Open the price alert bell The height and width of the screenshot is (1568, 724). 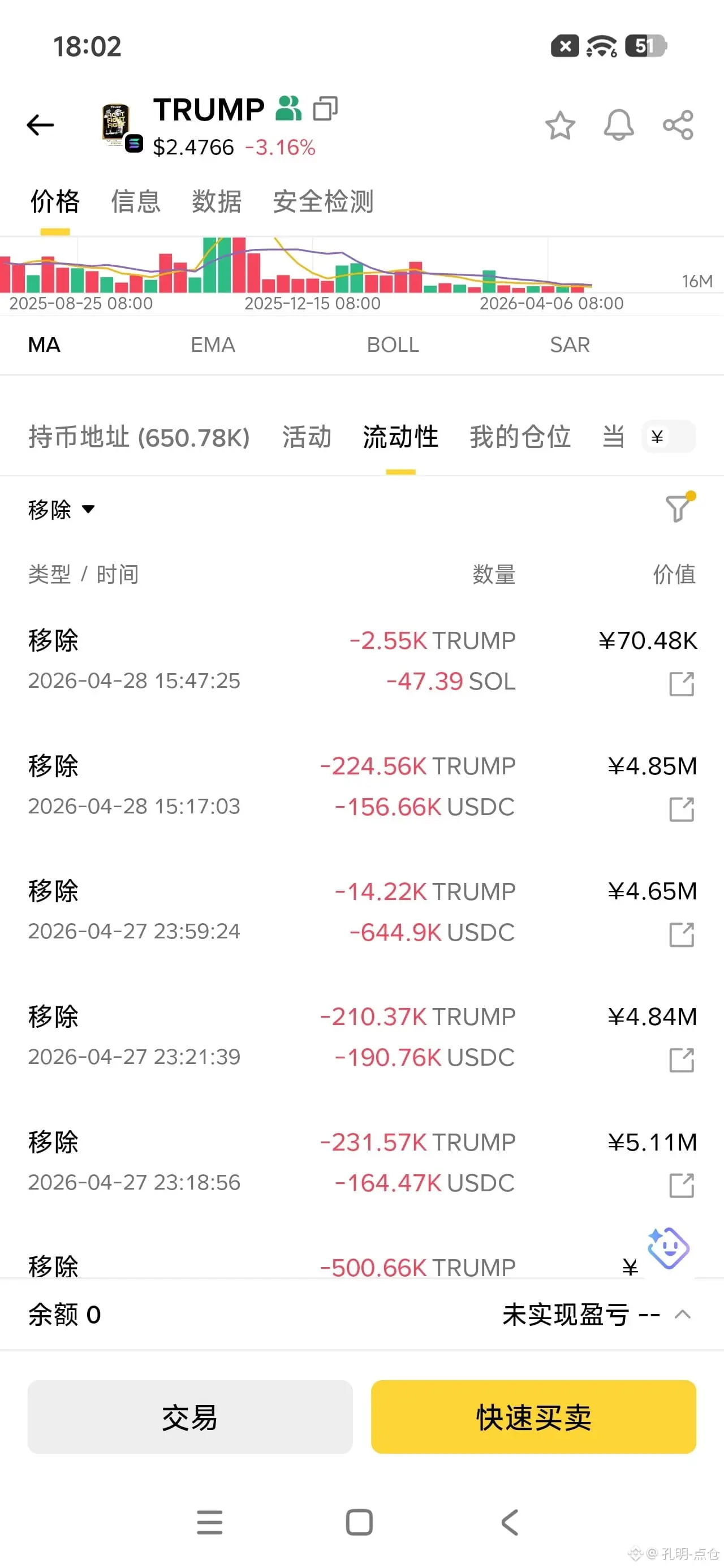tap(618, 126)
